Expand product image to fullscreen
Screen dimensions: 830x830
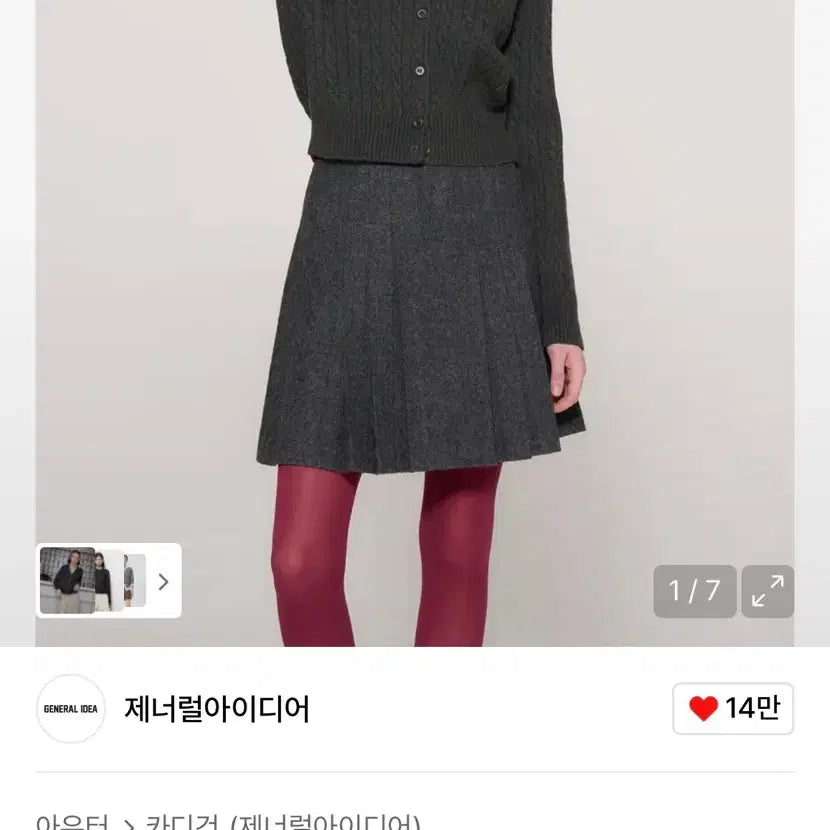[x=768, y=592]
